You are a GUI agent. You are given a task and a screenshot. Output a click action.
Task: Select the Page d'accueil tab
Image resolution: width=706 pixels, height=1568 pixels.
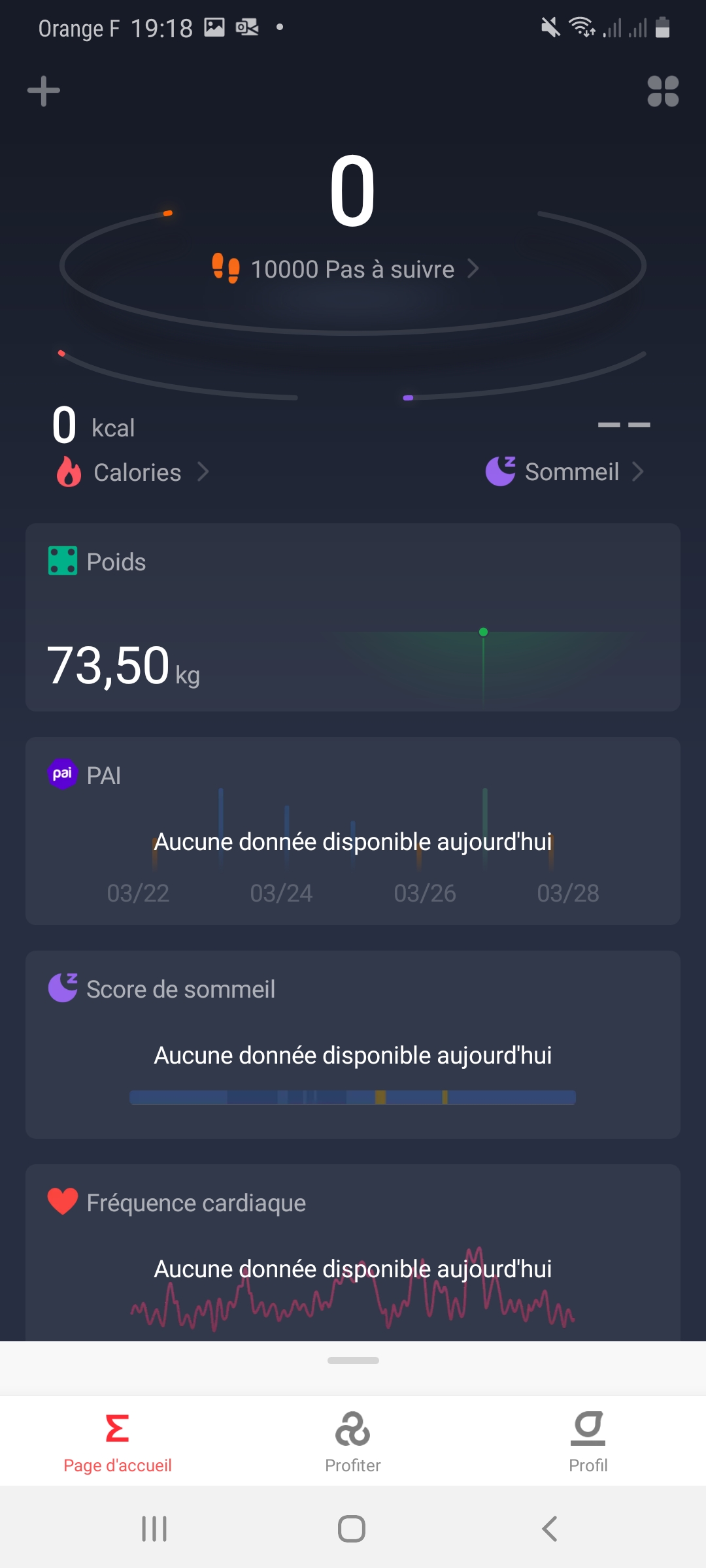[118, 1441]
